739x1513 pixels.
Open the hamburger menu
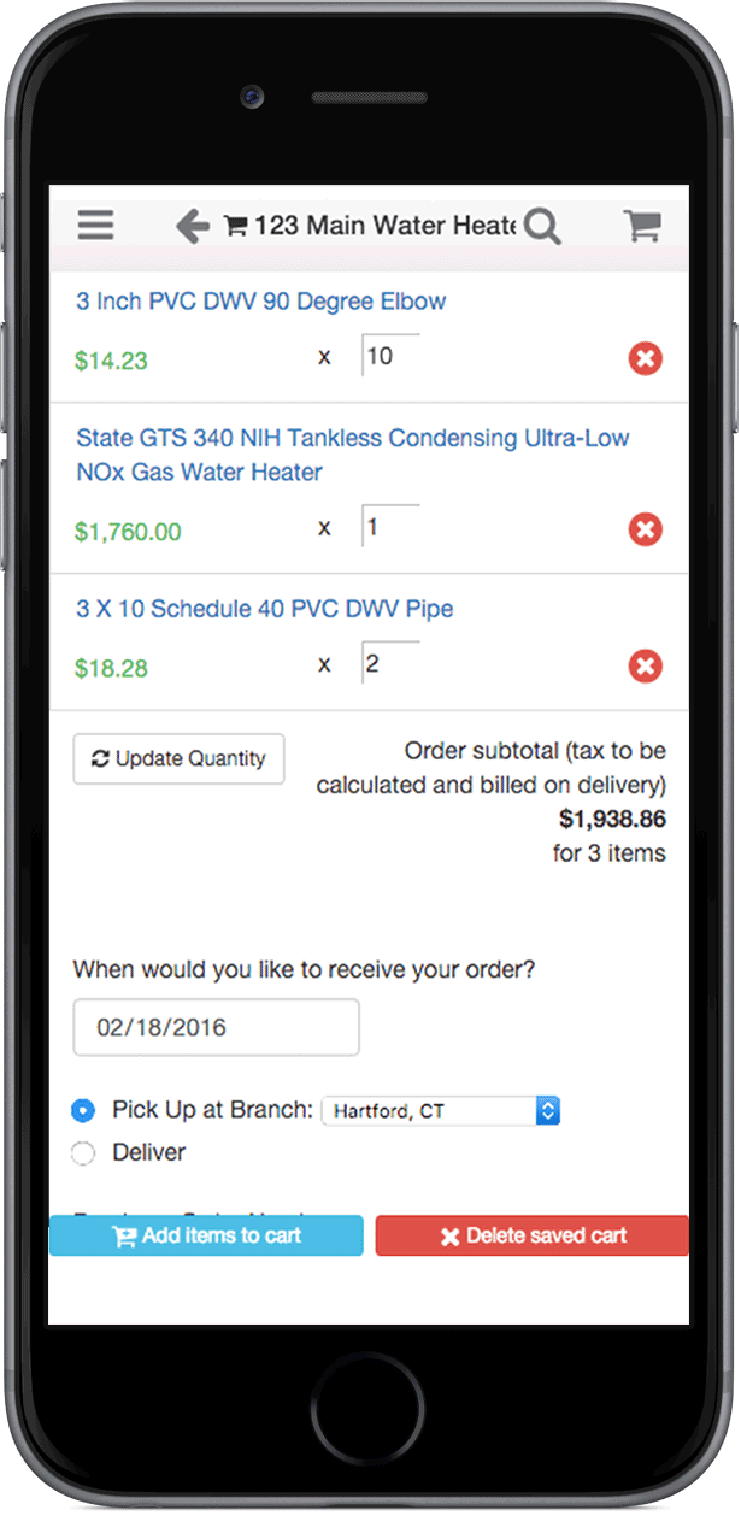tap(96, 225)
